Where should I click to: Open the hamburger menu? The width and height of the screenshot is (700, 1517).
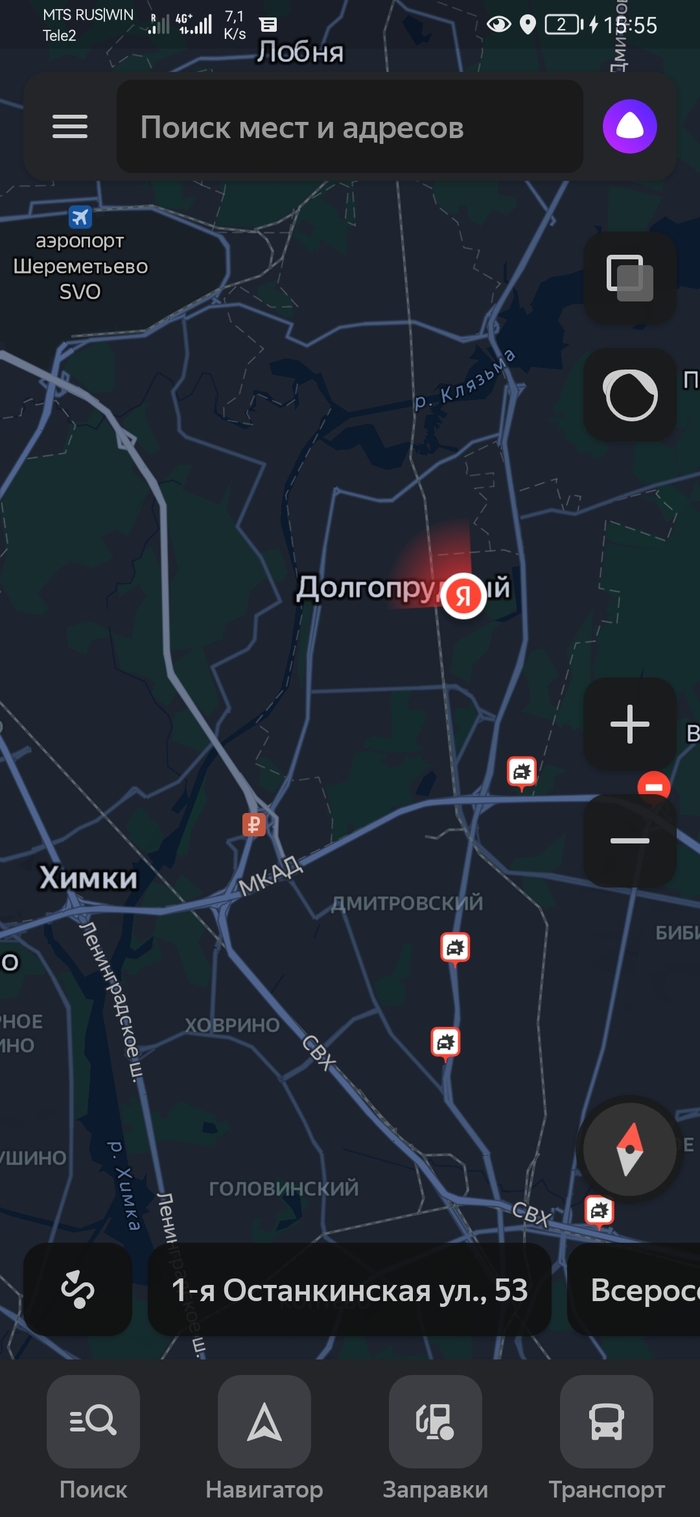pyautogui.click(x=70, y=127)
